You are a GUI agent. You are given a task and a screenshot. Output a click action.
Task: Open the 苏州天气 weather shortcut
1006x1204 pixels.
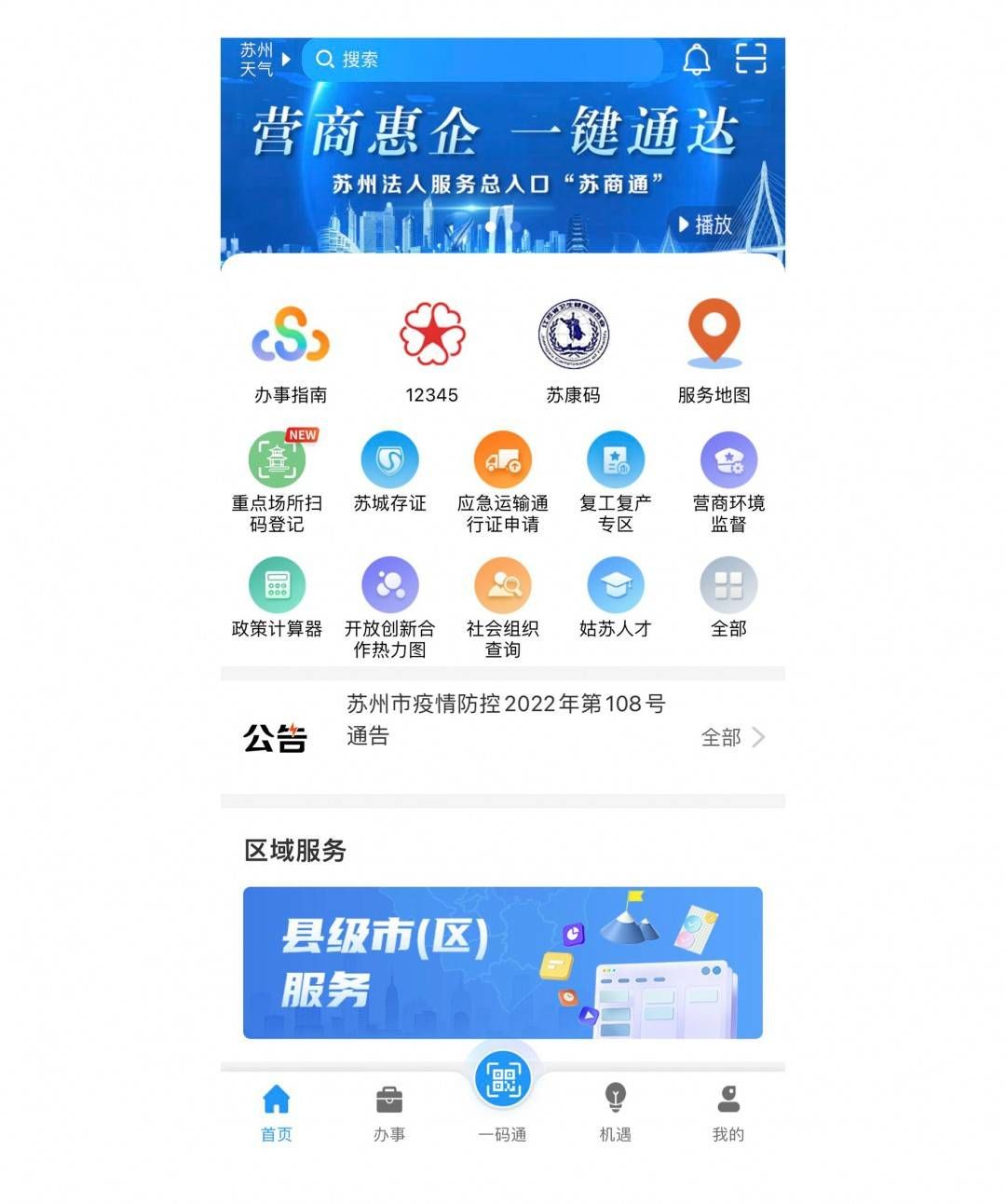point(264,60)
